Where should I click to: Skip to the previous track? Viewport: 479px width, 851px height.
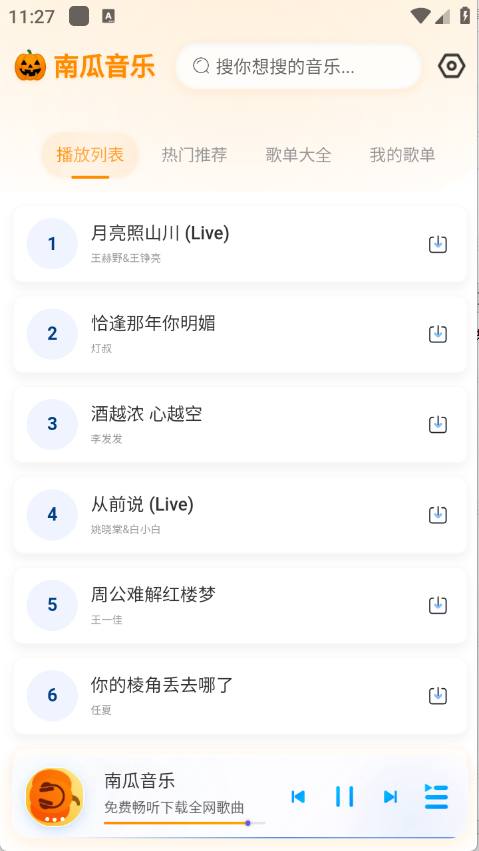click(x=298, y=797)
